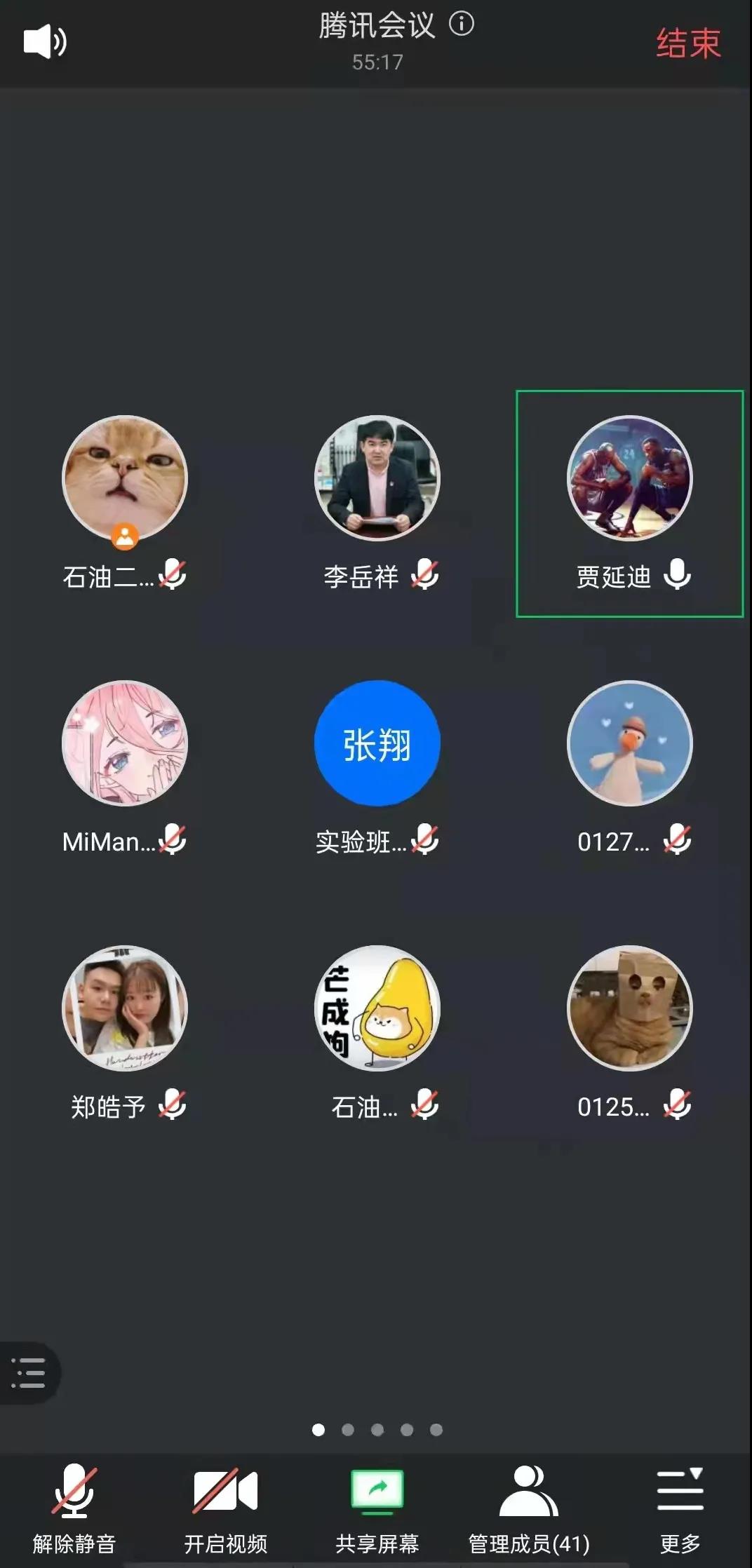The width and height of the screenshot is (752, 1568).
Task: Select the 张翔 participant tile
Action: tap(377, 743)
